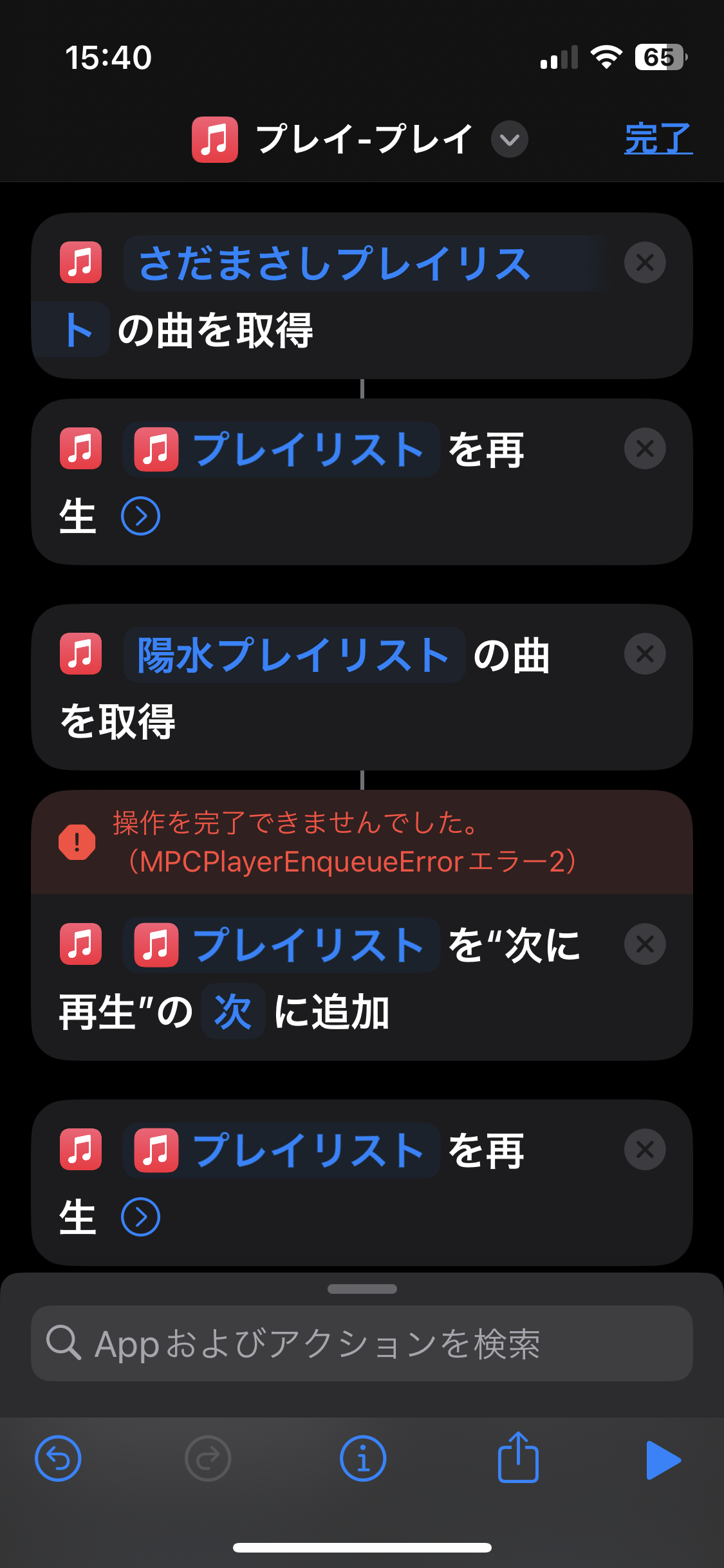Select the さだまさしプレイリスト parameter

(335, 264)
